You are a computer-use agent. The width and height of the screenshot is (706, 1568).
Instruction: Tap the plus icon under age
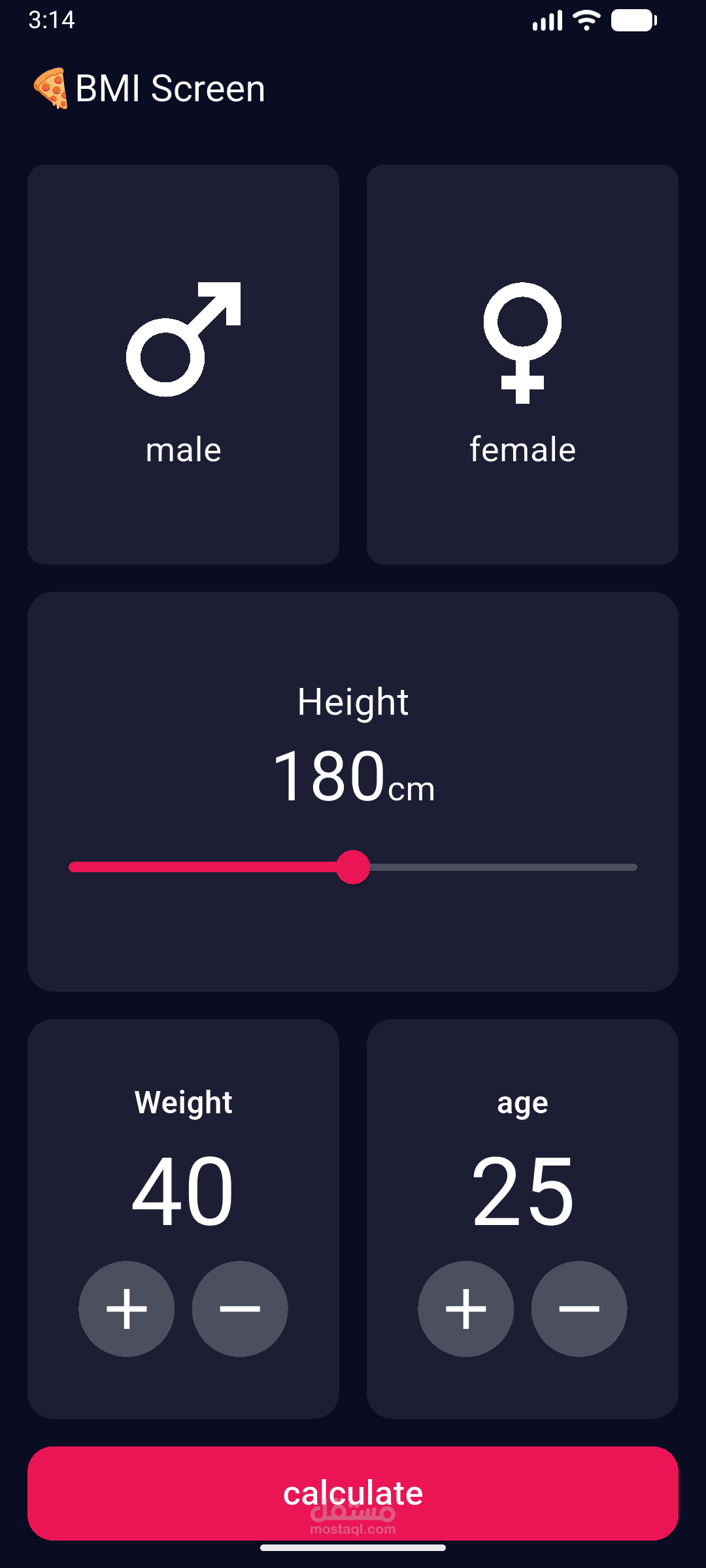click(465, 1309)
